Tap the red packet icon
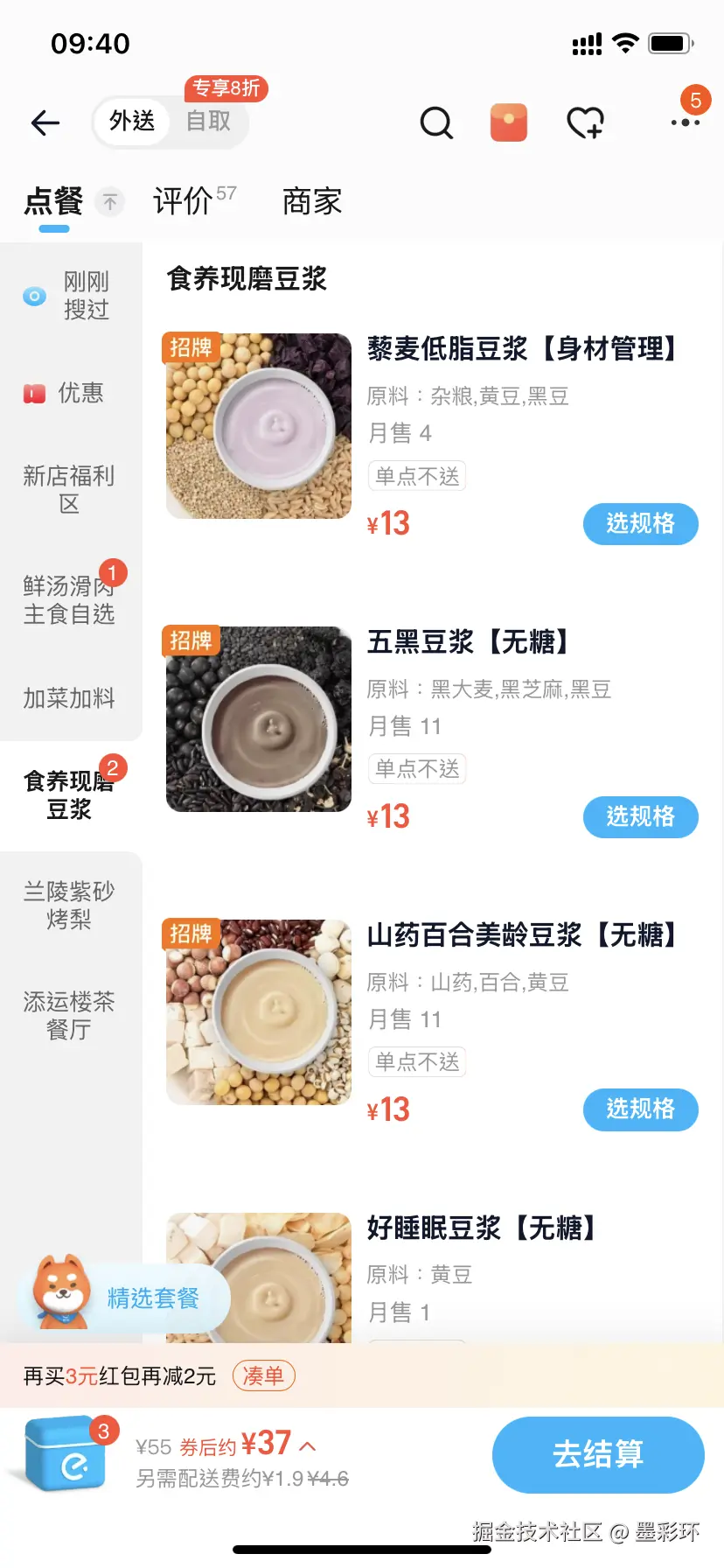 (508, 123)
